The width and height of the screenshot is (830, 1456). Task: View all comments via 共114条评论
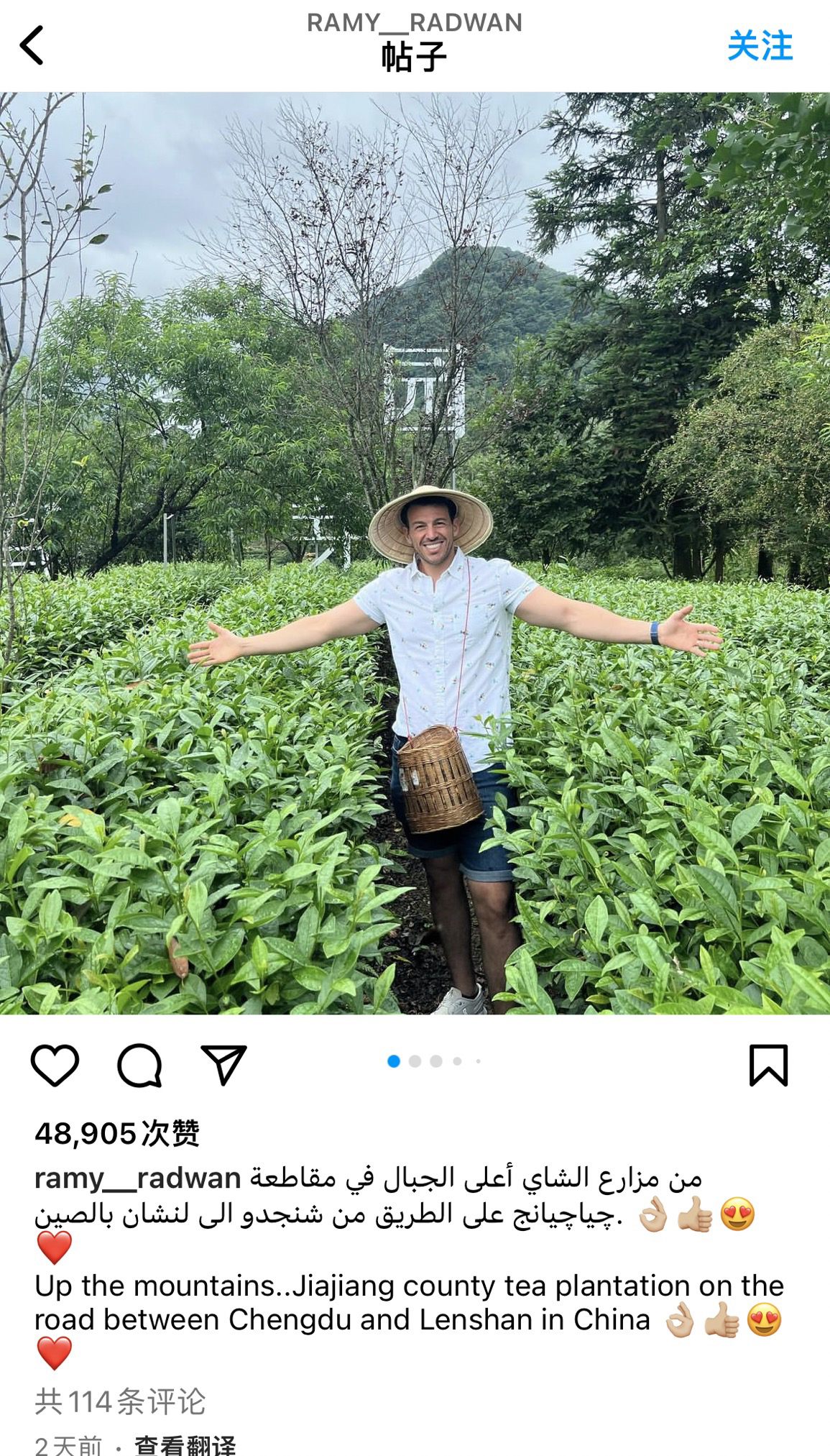120,1401
